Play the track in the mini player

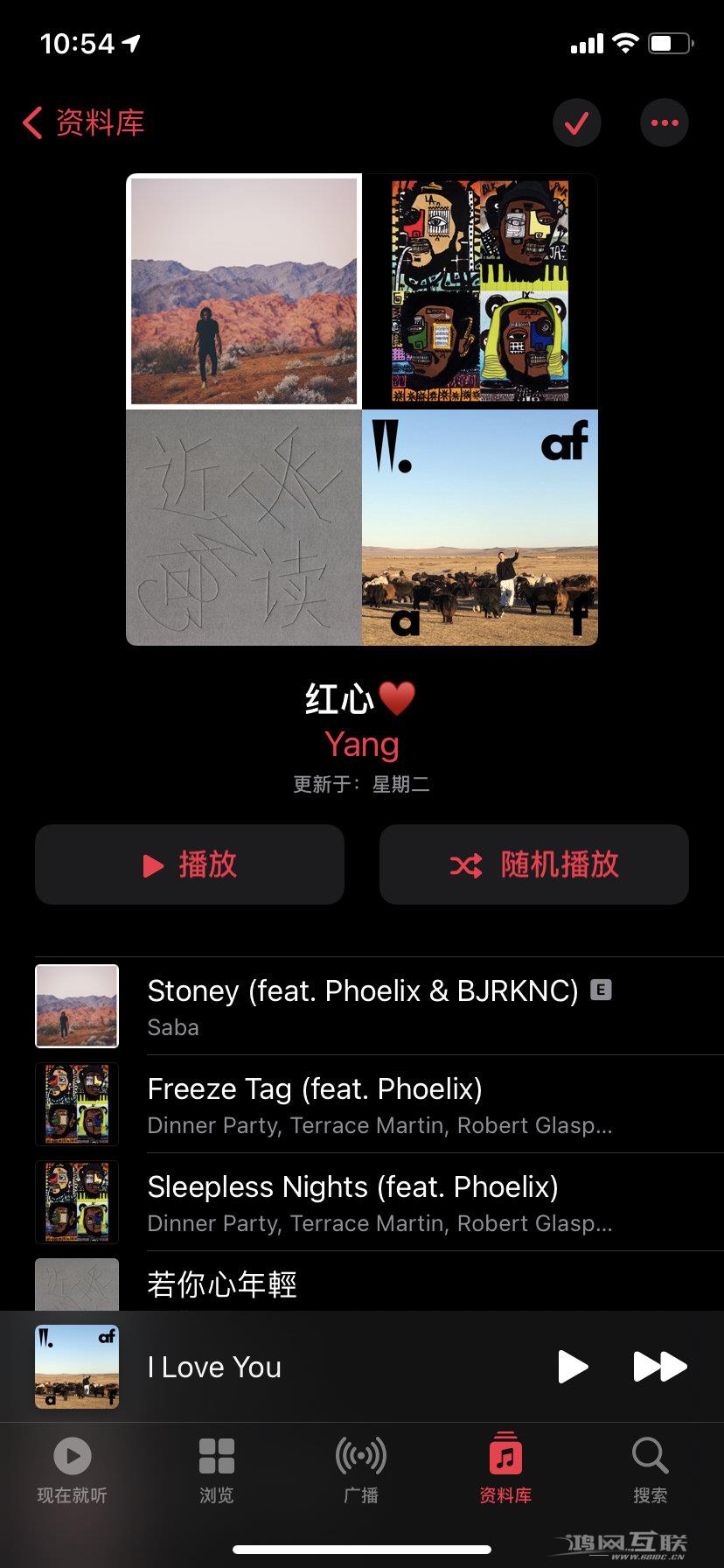573,1367
